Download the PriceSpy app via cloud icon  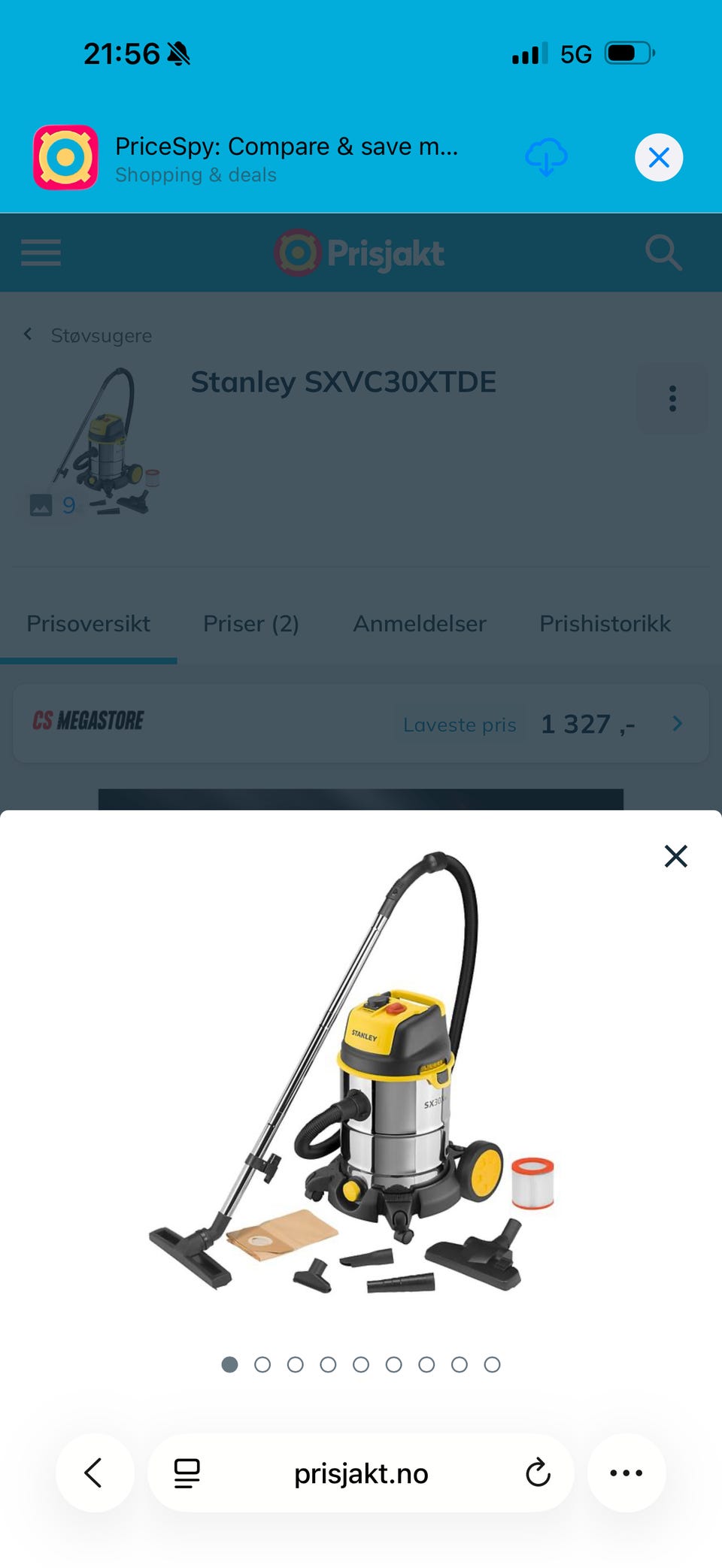(x=546, y=157)
